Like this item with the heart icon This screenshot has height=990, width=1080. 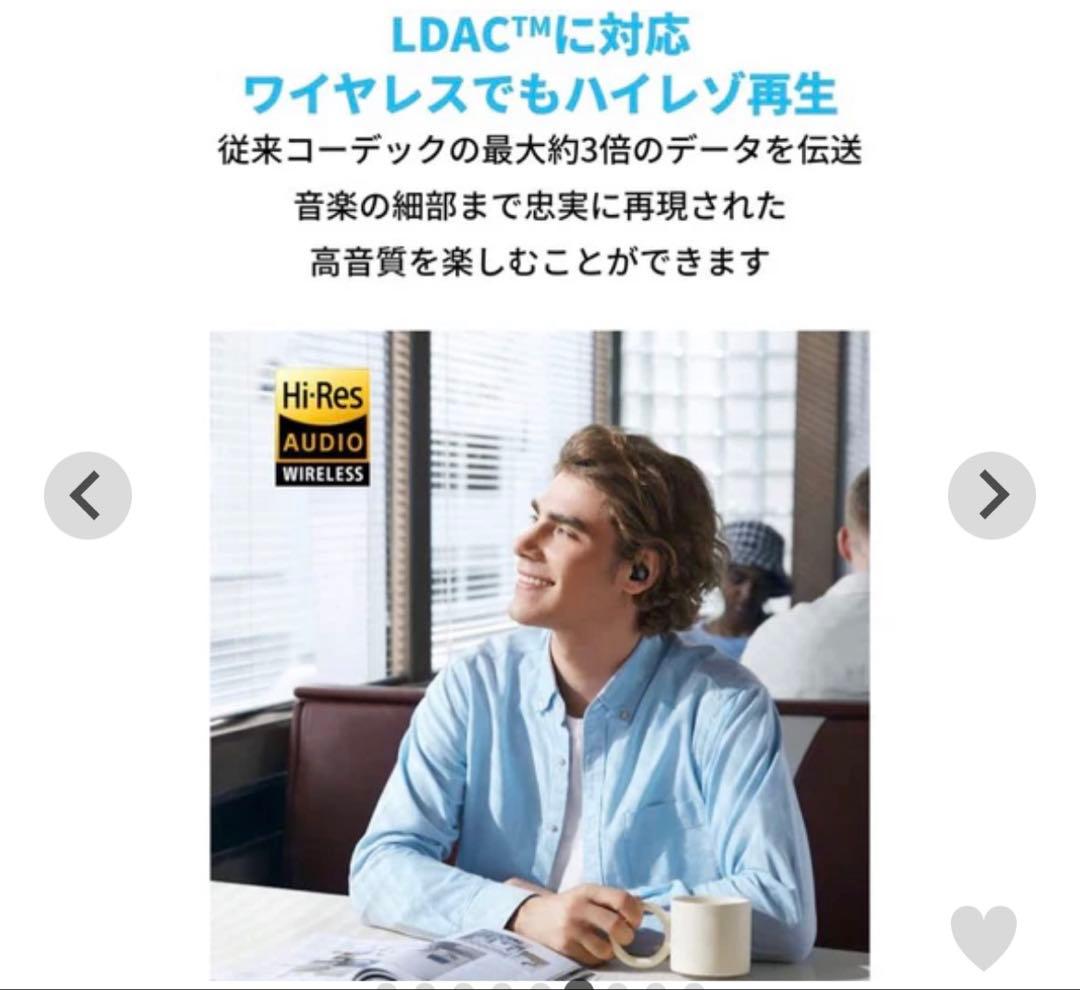point(983,937)
